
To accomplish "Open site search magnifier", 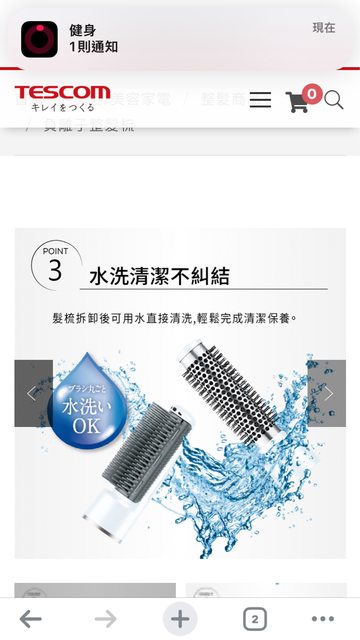I will tap(334, 100).
